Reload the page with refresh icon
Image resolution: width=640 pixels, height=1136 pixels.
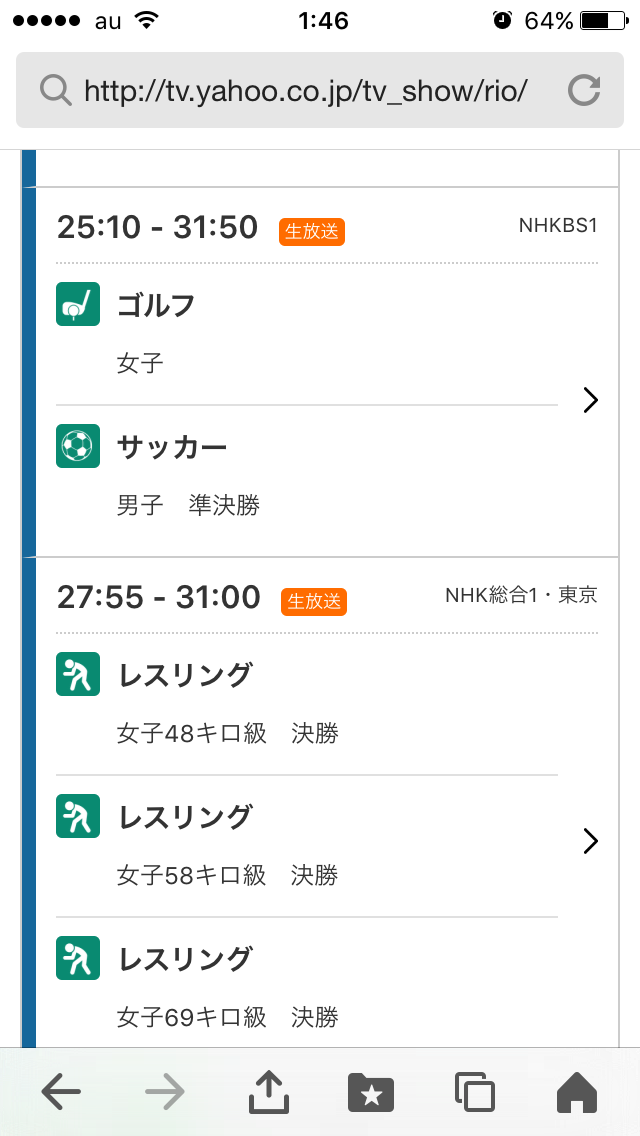point(584,91)
